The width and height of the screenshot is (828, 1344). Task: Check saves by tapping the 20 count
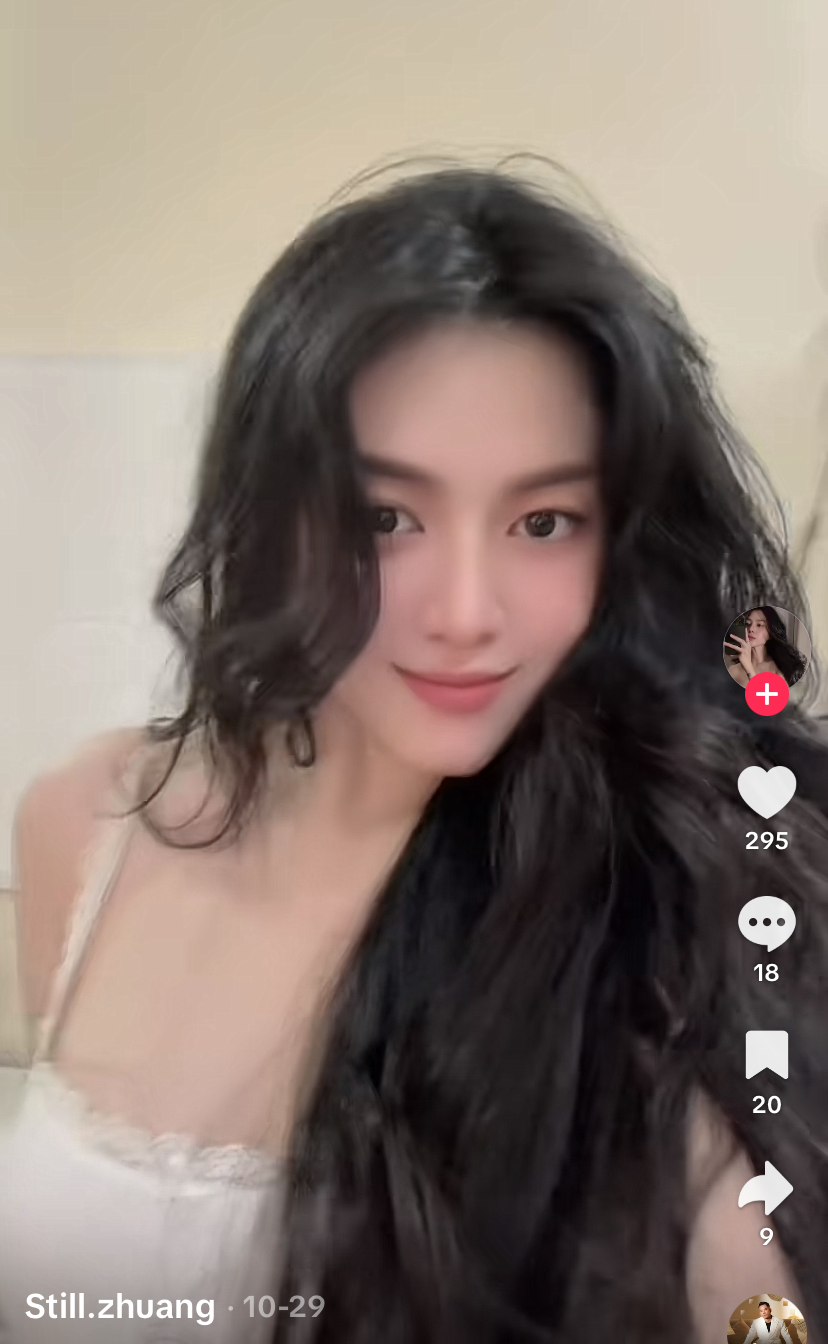(x=766, y=1107)
